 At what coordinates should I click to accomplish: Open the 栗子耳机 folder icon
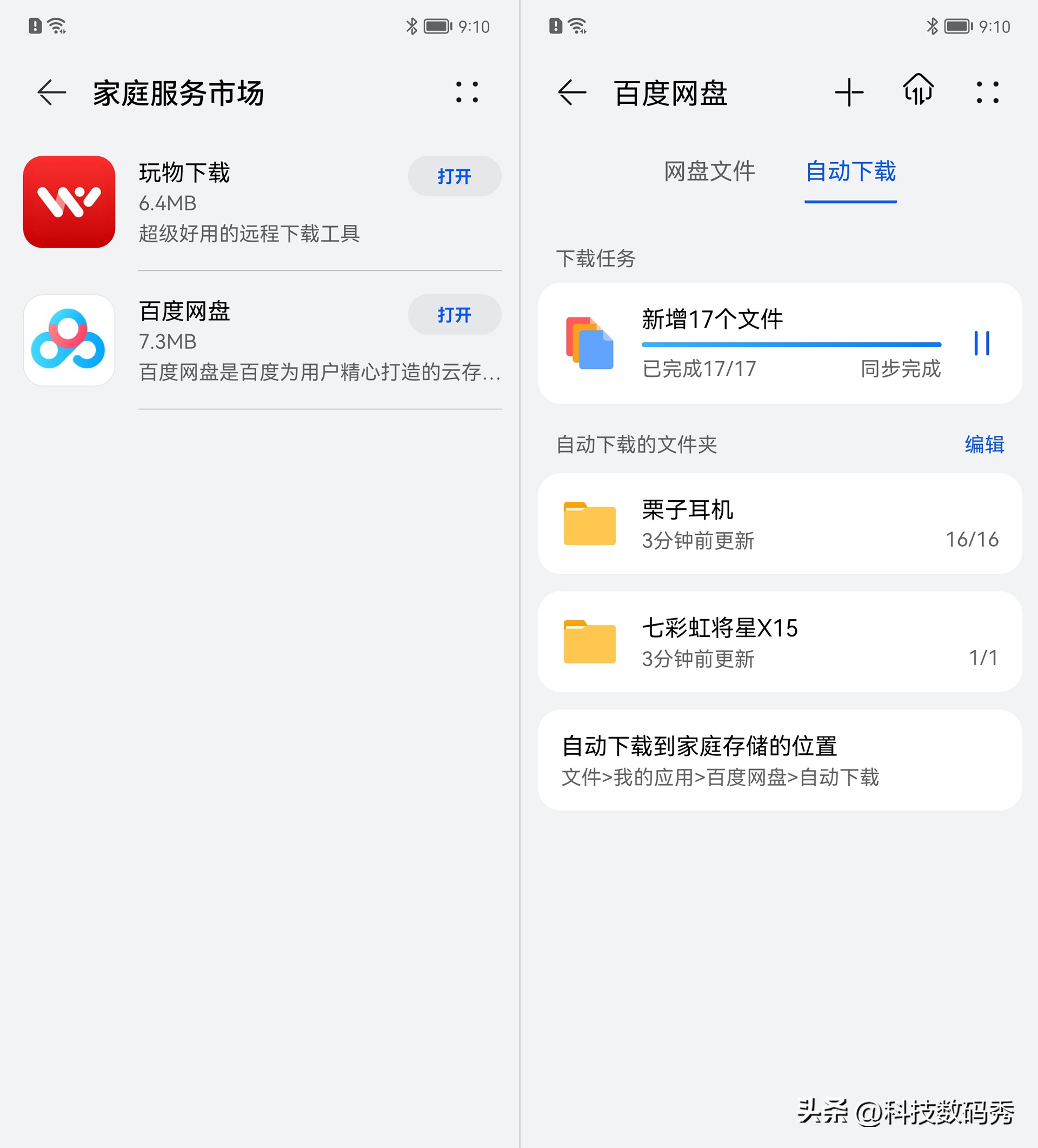589,523
